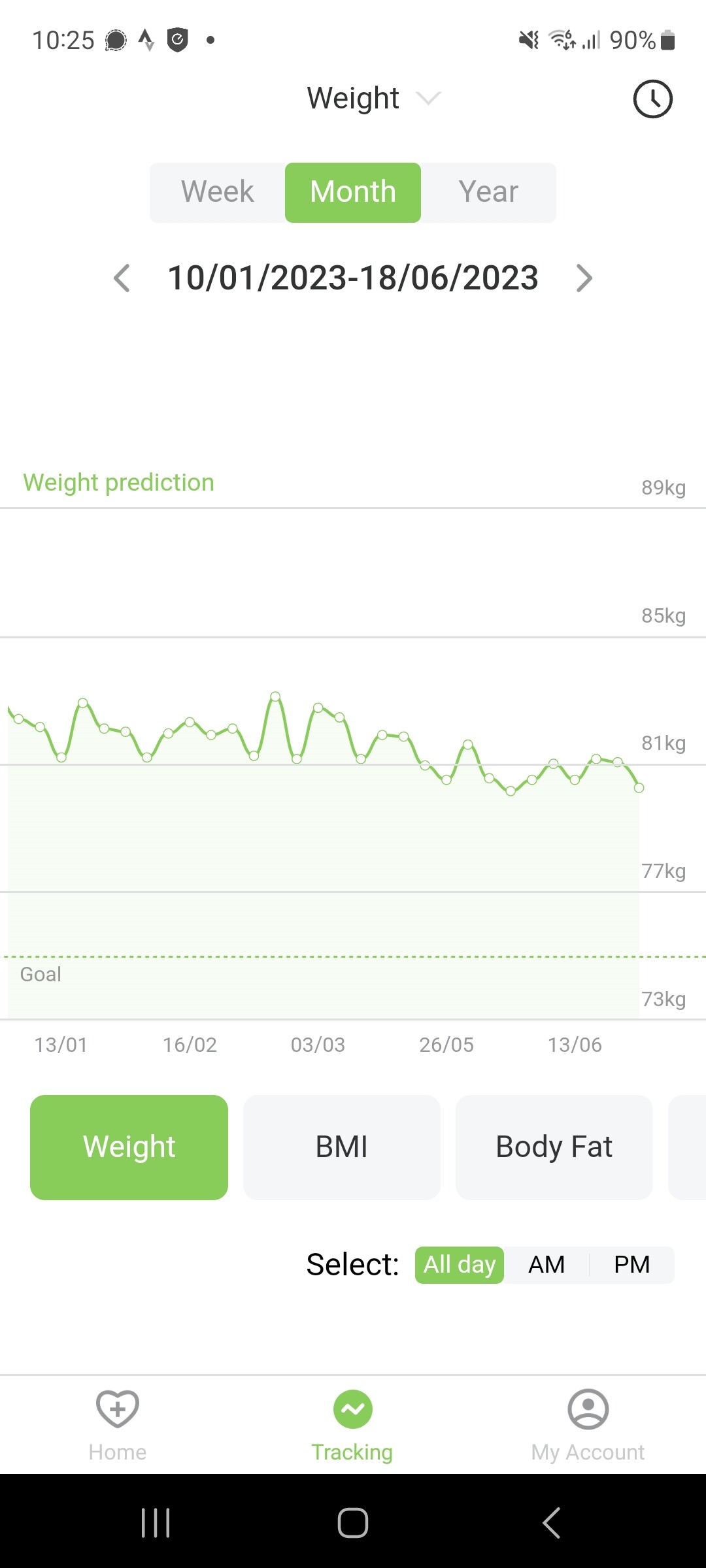Expand the Weight dropdown in the header
Screen dimensions: 706x1568
(x=374, y=99)
